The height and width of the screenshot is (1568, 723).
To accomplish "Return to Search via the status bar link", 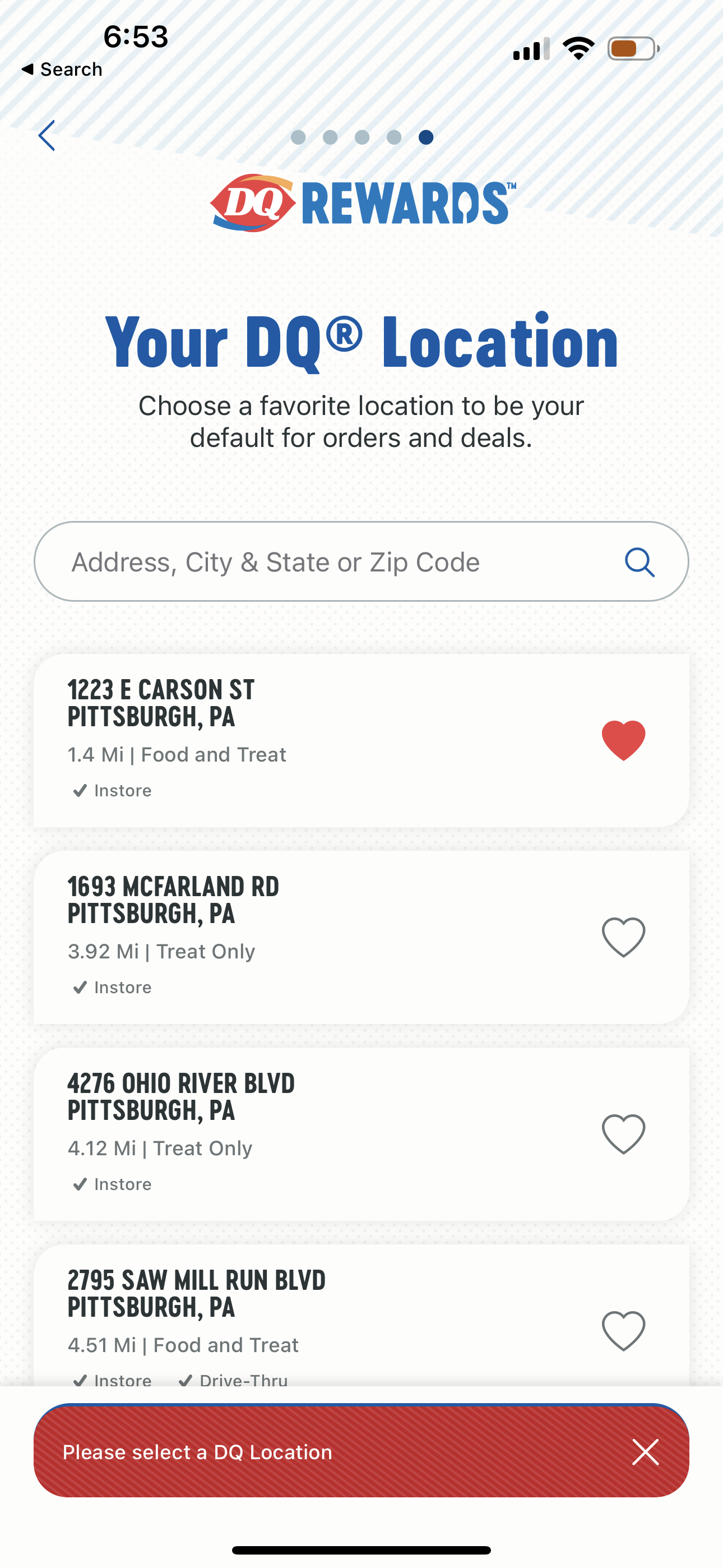I will [63, 69].
